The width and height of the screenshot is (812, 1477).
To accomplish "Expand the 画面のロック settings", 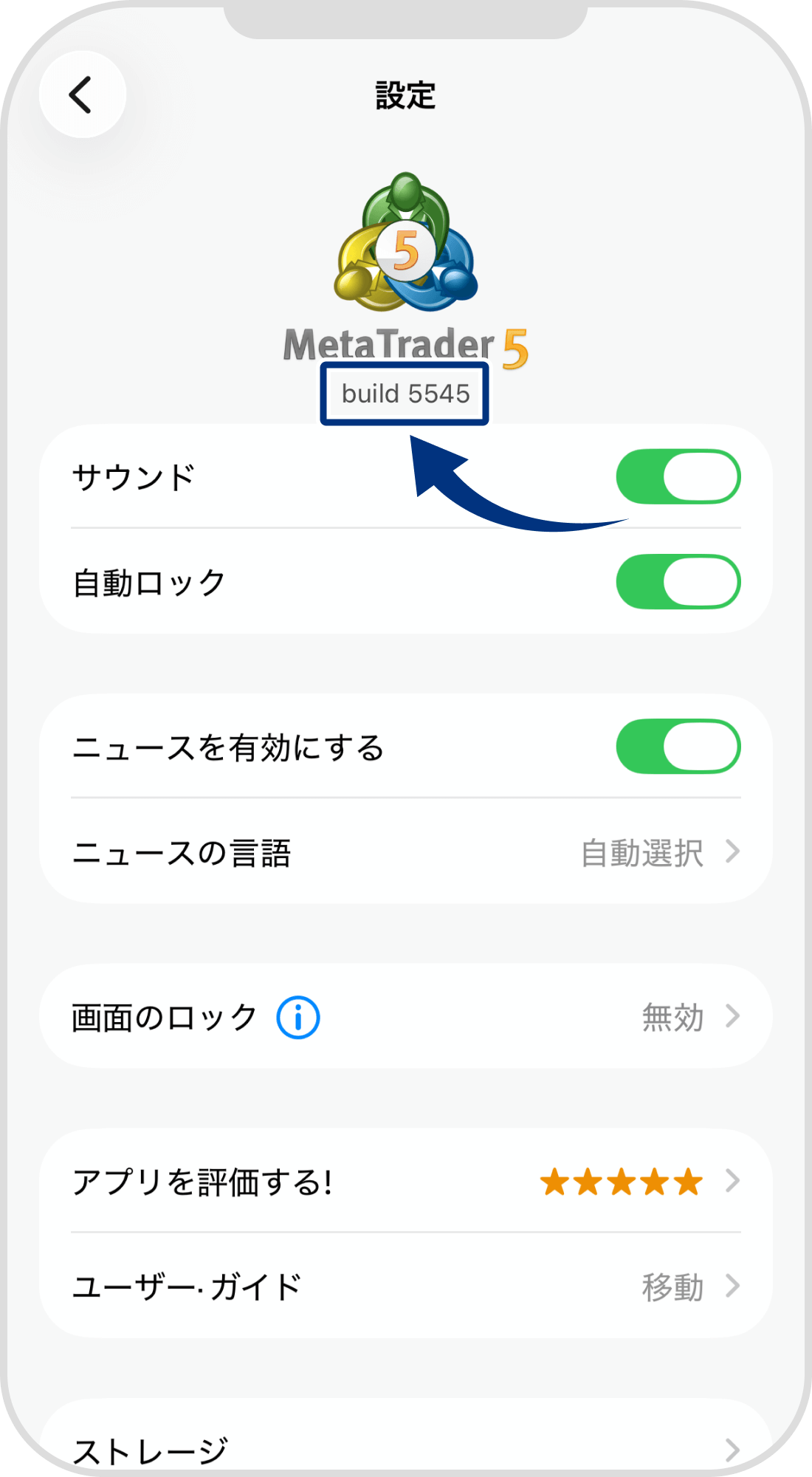I will coord(406,1016).
